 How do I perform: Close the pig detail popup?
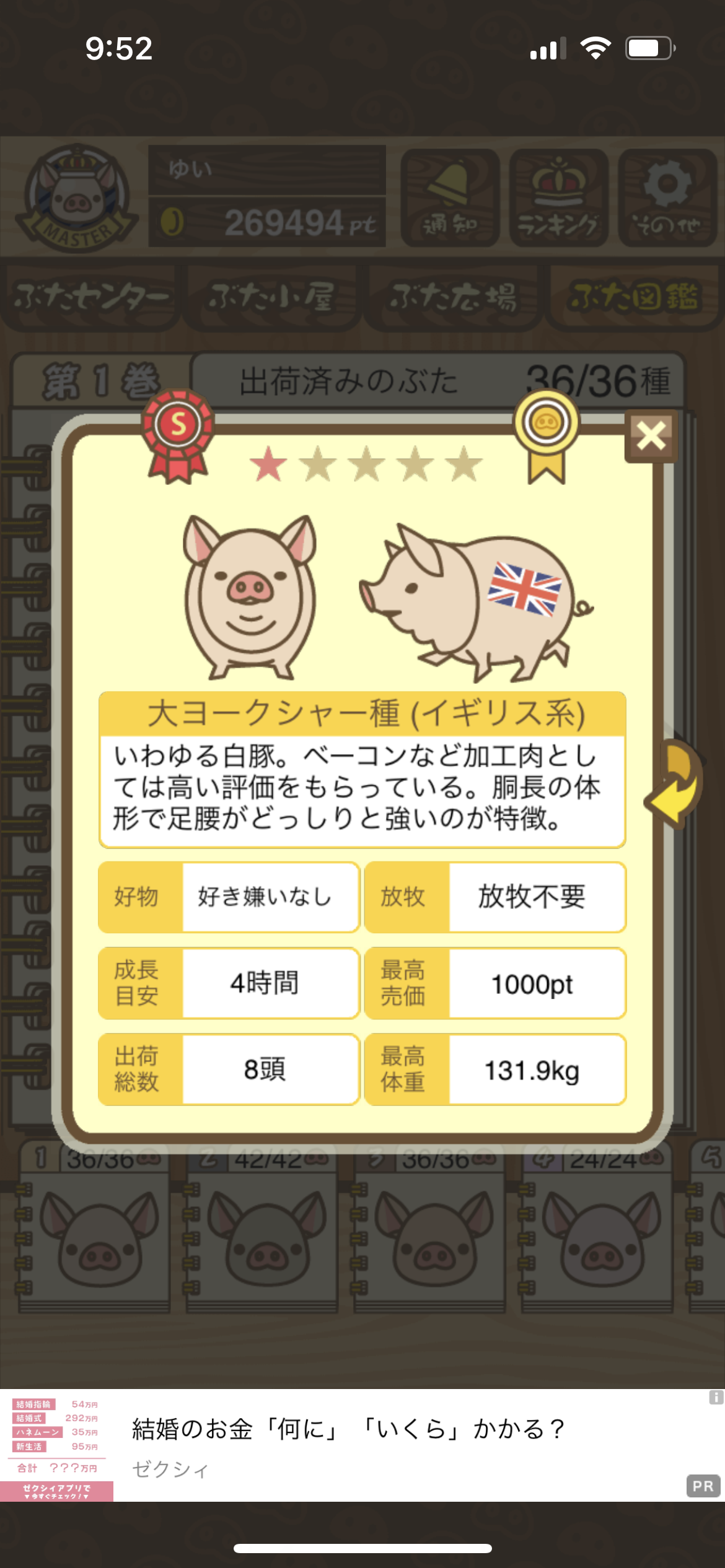point(651,435)
